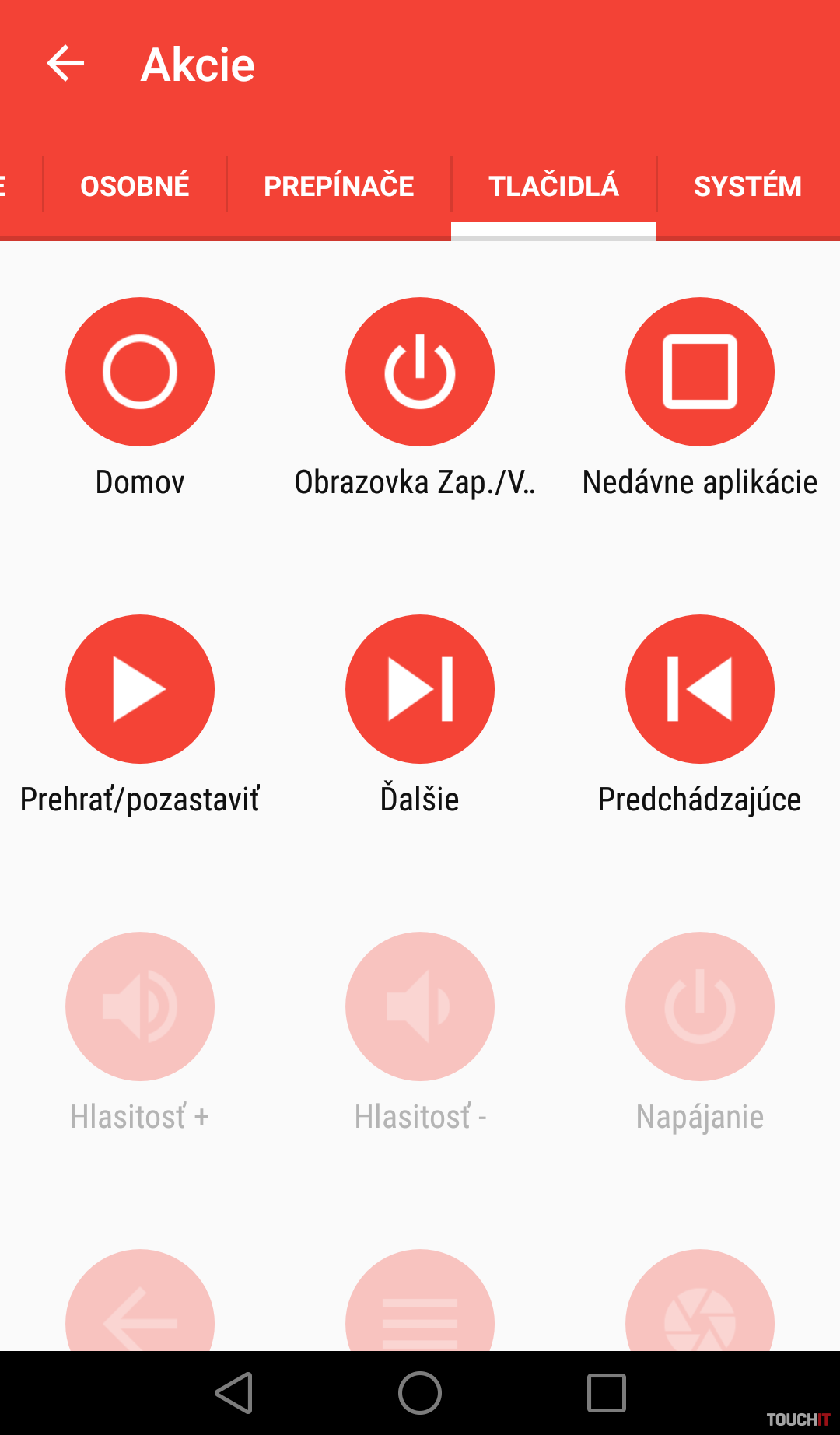Select the TLAČIDLÁ tab
Image resolution: width=840 pixels, height=1435 pixels.
pyautogui.click(x=553, y=187)
